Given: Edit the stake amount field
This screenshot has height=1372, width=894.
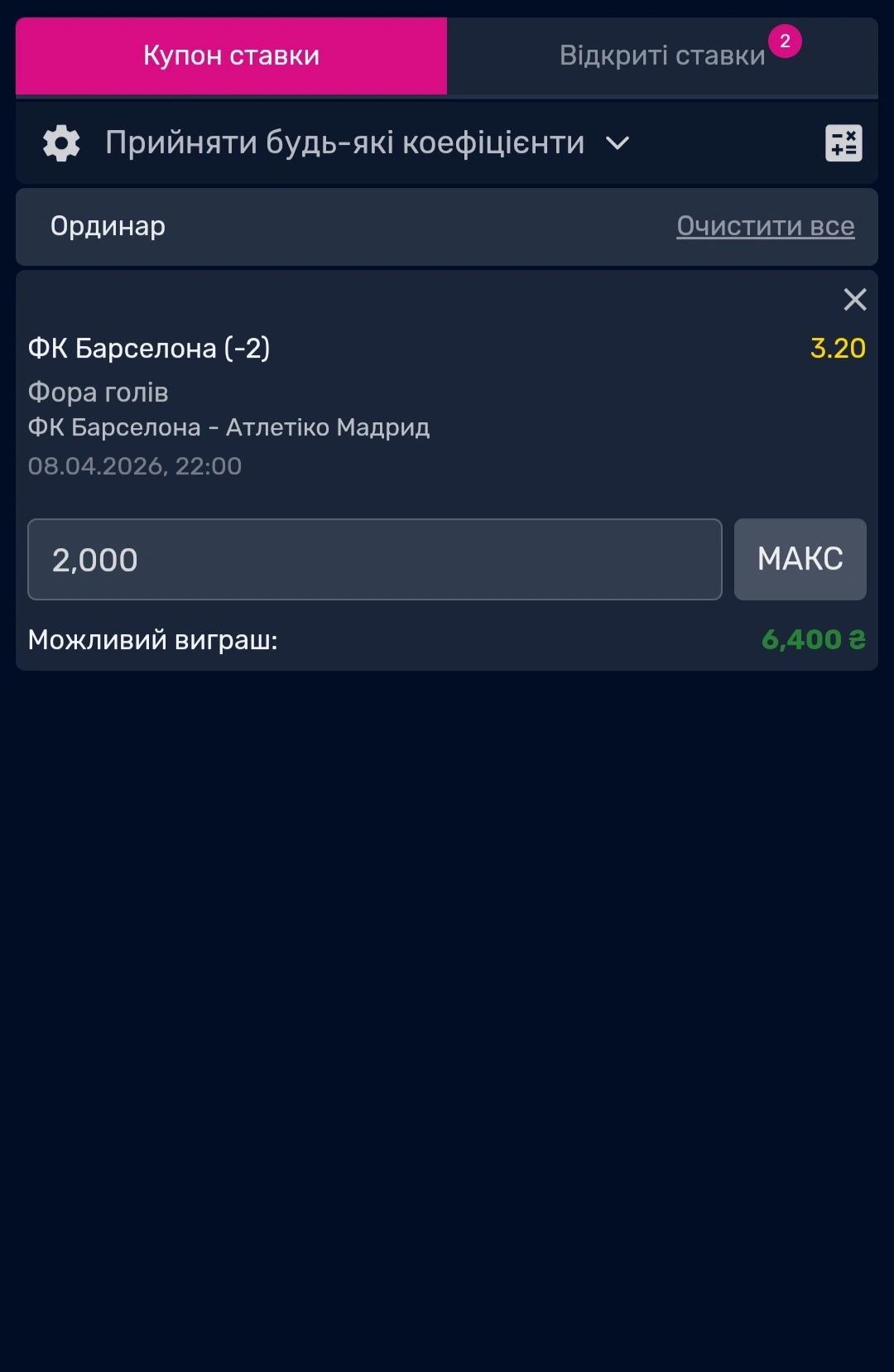Looking at the screenshot, I should tap(374, 560).
